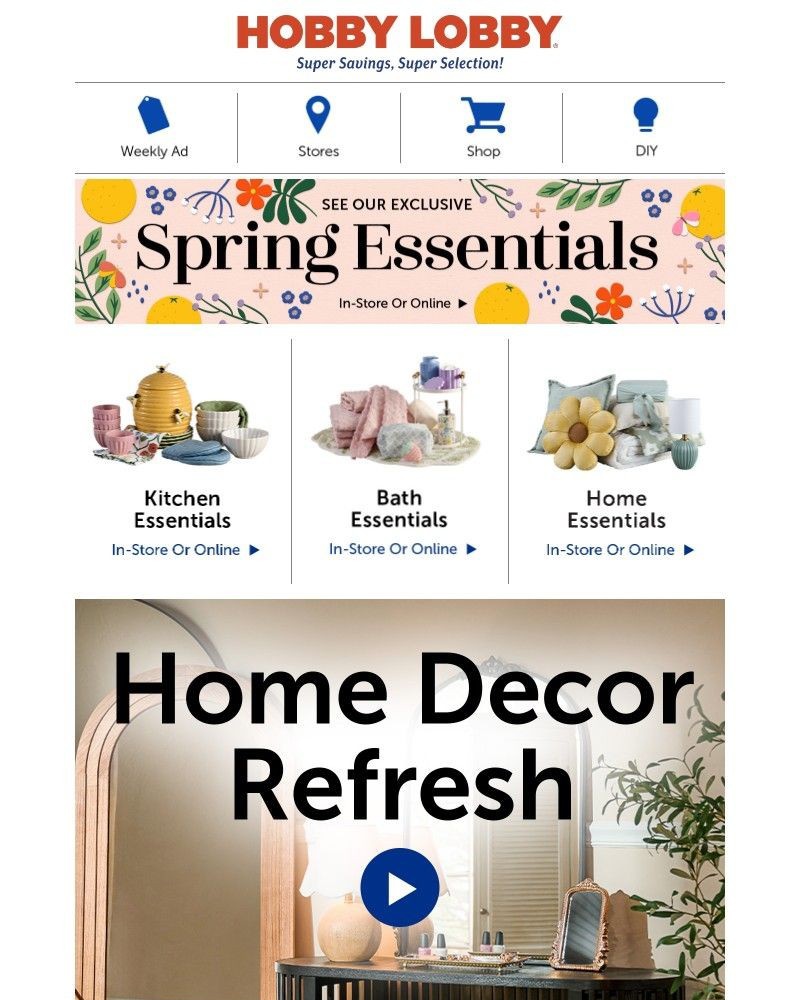Expand the Bath Essentials arrow link
Viewport: 800px width, 1000px height.
coord(397,549)
